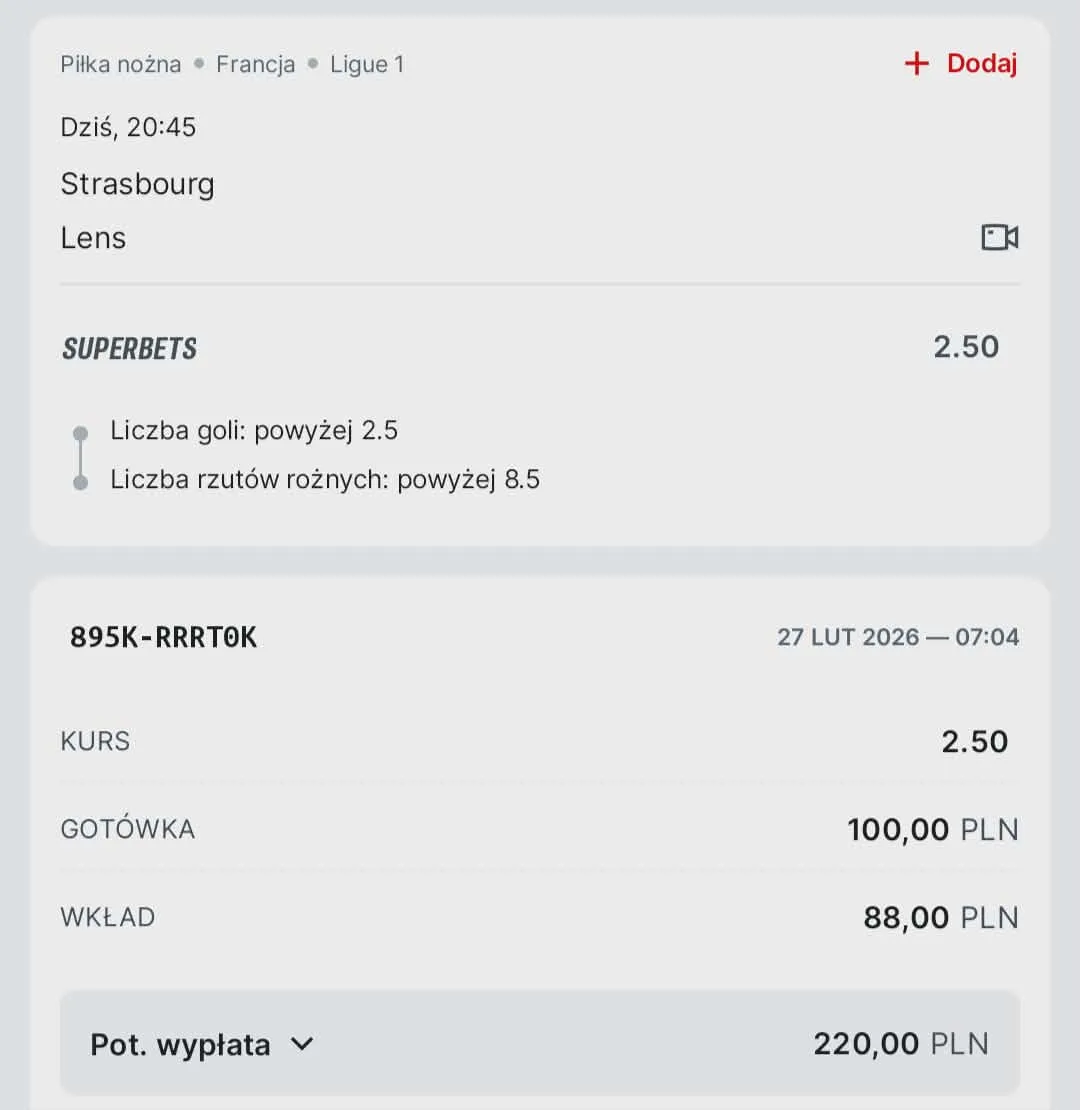Image resolution: width=1080 pixels, height=1110 pixels.
Task: Tap the lower bullet next to rzutów rożnych
Action: (81, 479)
